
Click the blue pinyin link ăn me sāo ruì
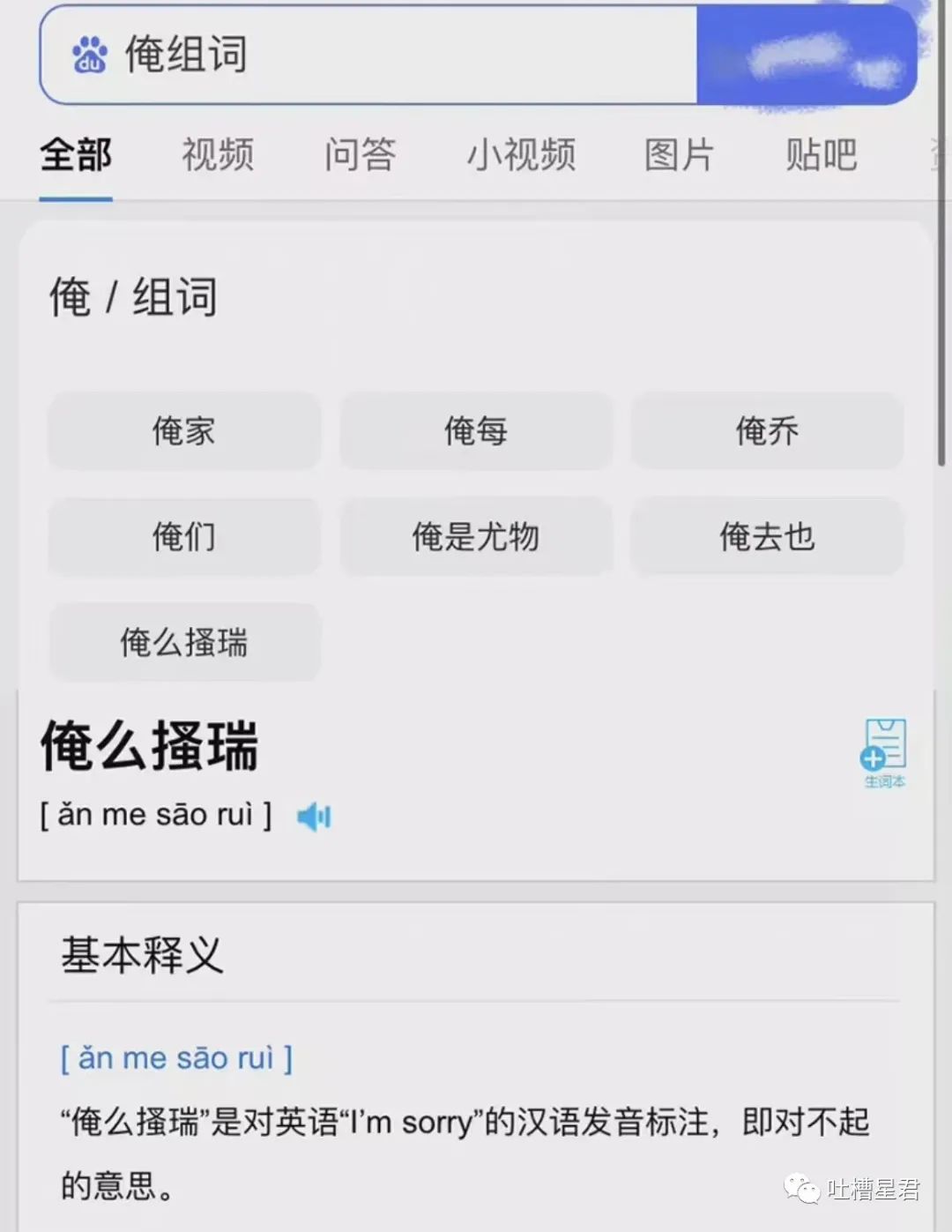[x=173, y=1057]
